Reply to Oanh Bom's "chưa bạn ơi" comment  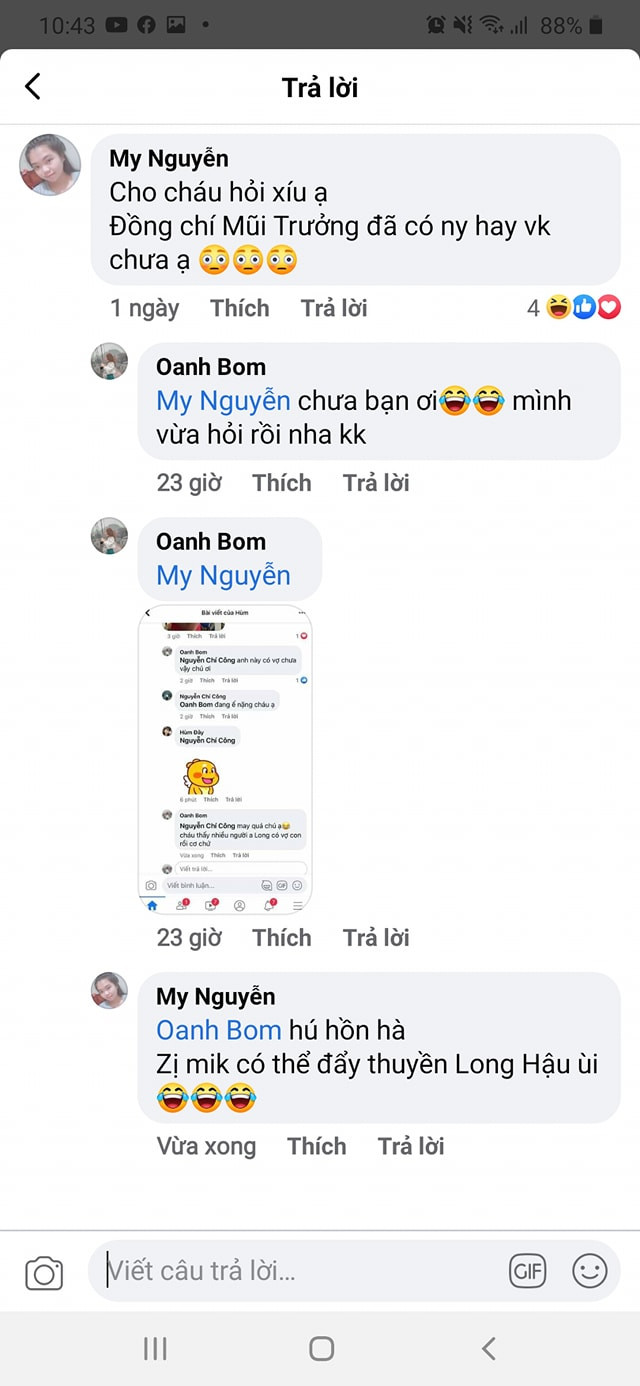pos(376,483)
